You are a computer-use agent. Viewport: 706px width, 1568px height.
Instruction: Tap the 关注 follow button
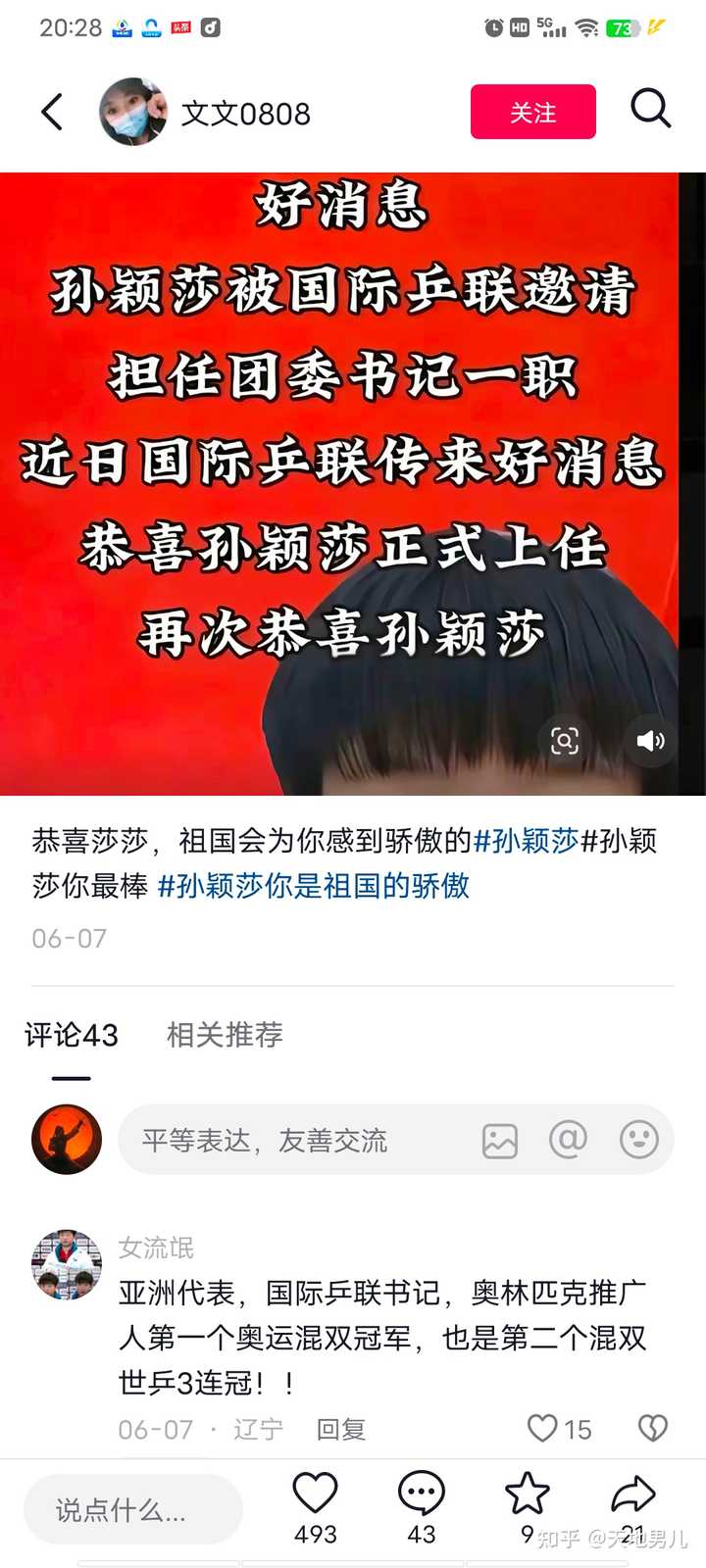(x=533, y=112)
